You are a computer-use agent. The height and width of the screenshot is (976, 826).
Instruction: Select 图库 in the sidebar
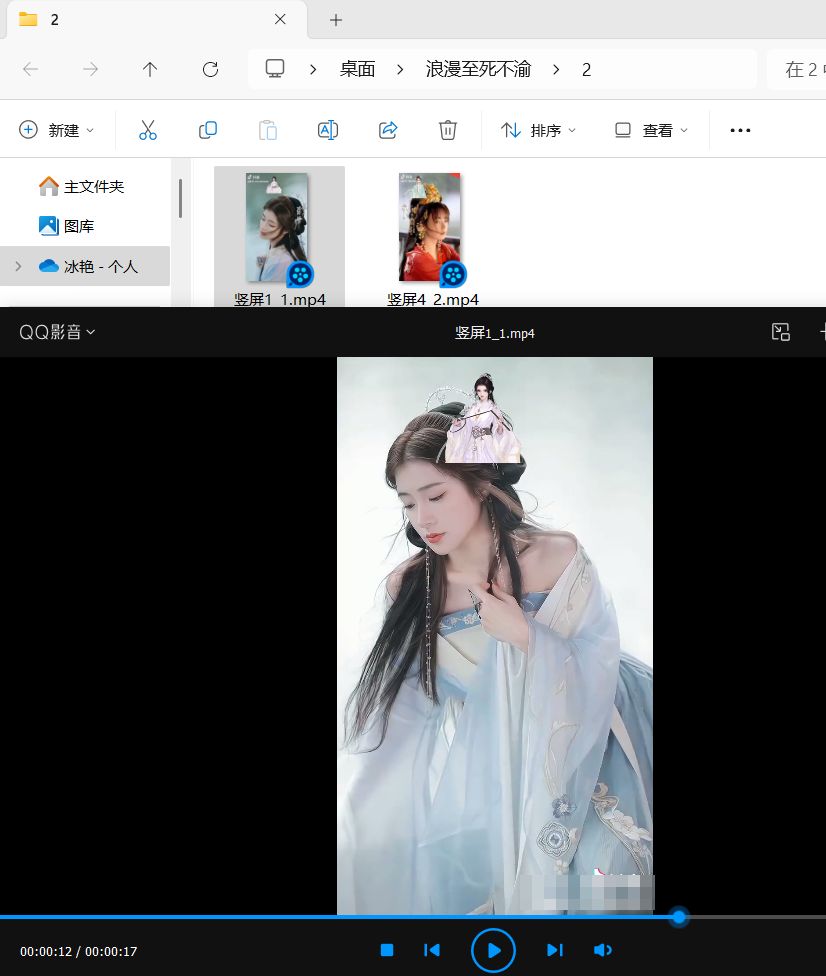79,226
